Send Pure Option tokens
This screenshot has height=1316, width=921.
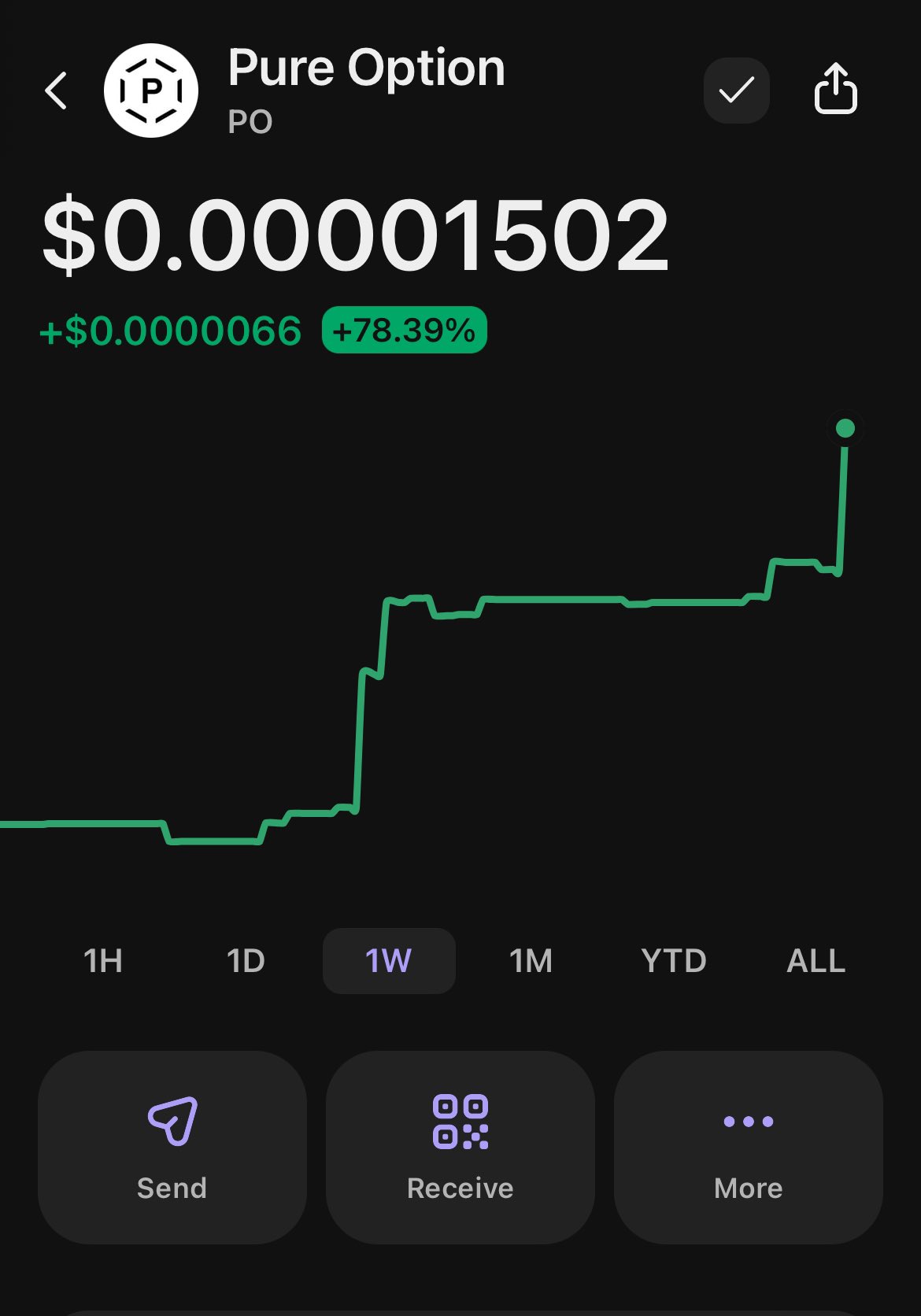[172, 1147]
